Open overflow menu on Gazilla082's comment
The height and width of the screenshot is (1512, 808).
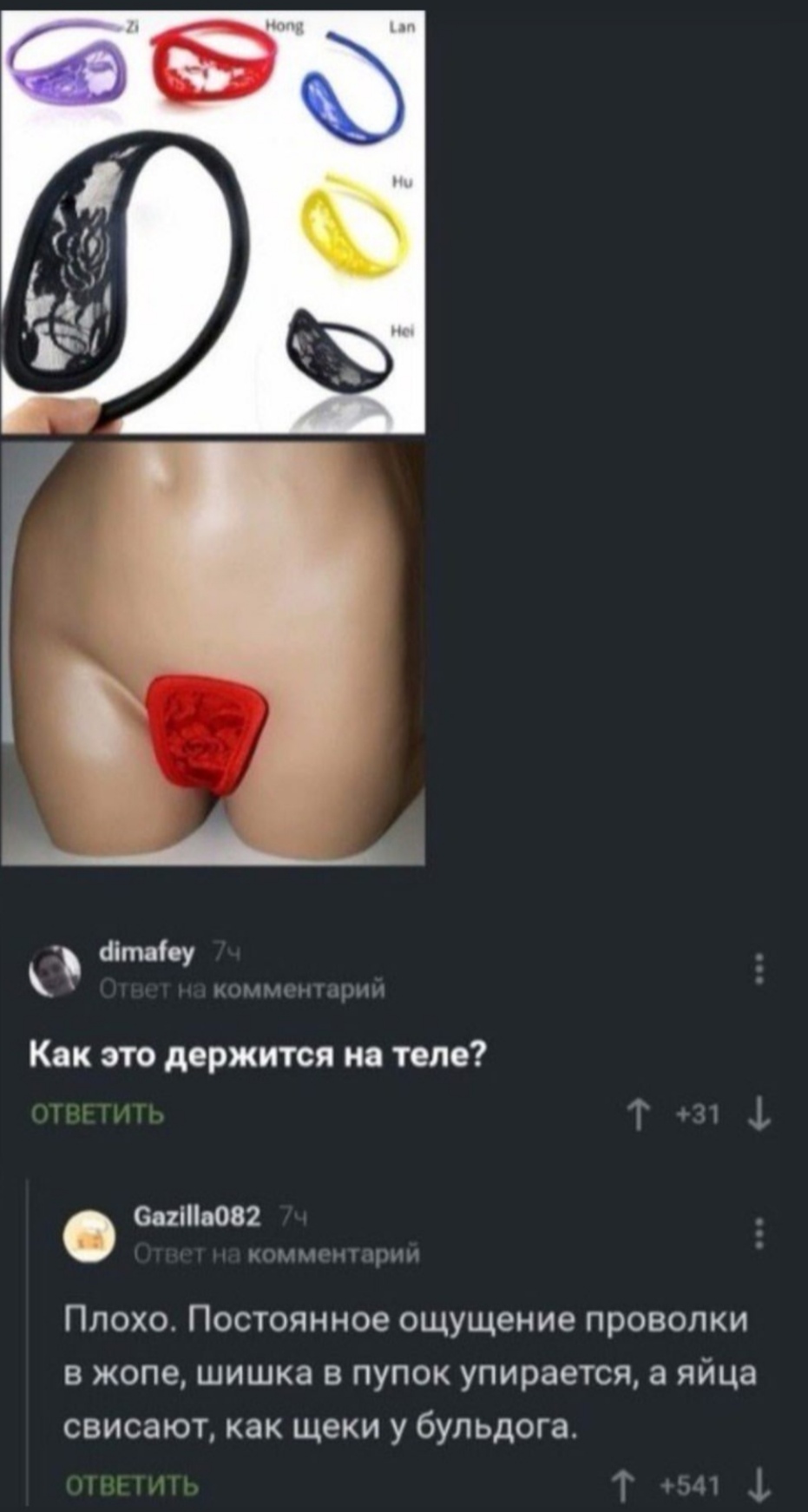click(x=759, y=1233)
